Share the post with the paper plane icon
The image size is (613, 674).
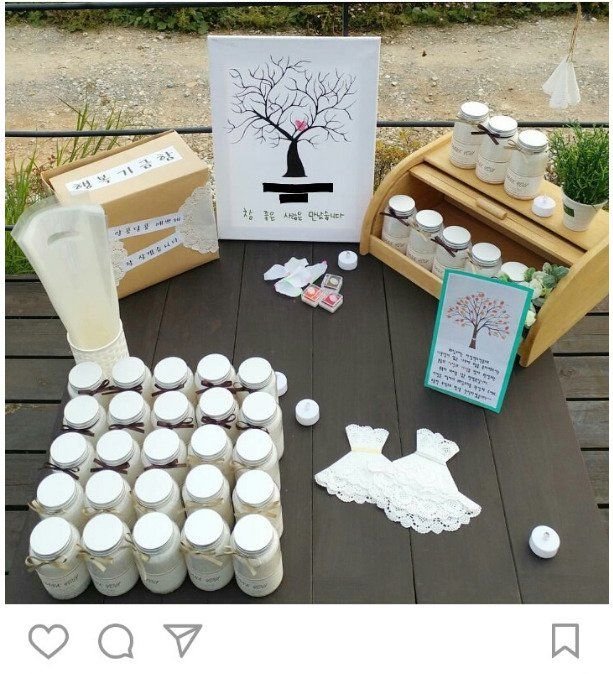coord(183,640)
